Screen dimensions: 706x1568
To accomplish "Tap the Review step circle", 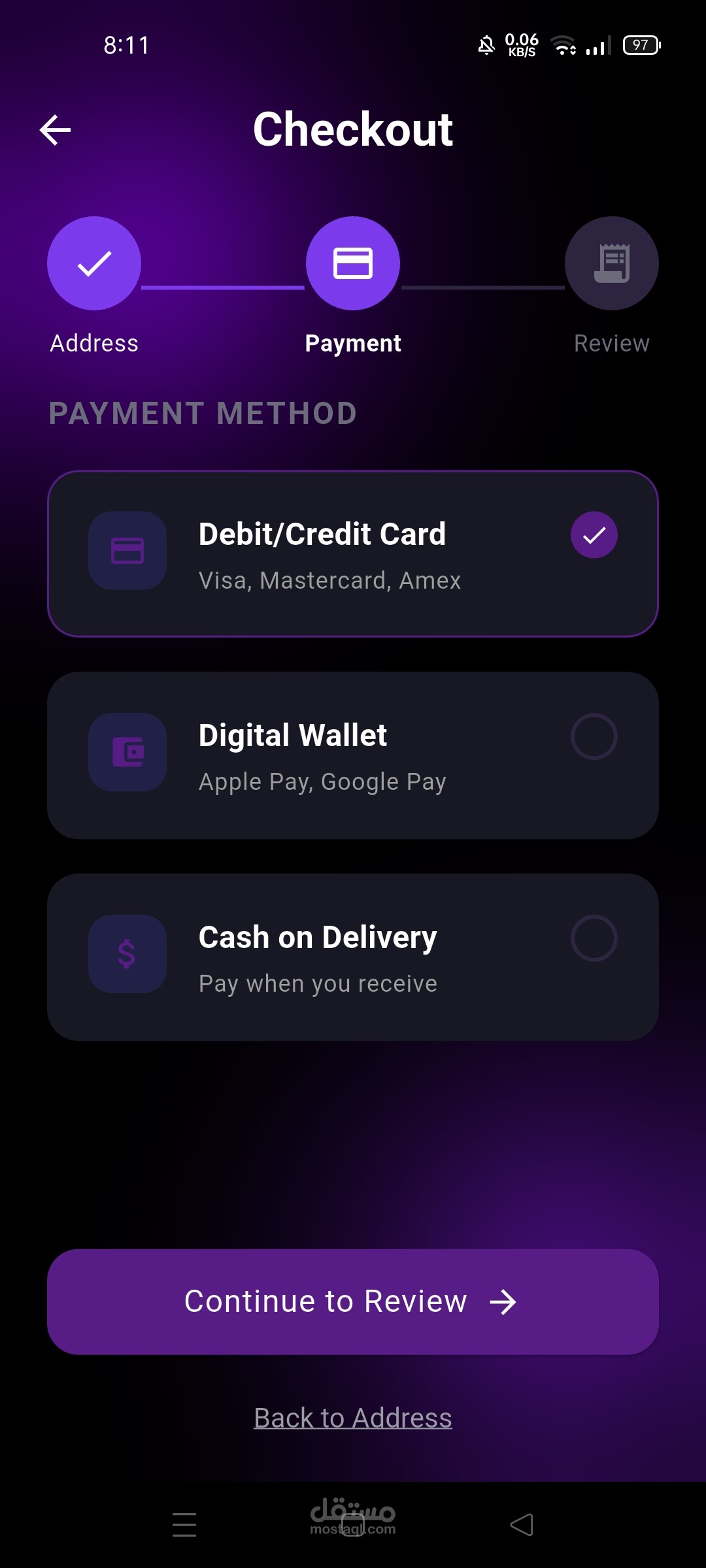I will [611, 263].
